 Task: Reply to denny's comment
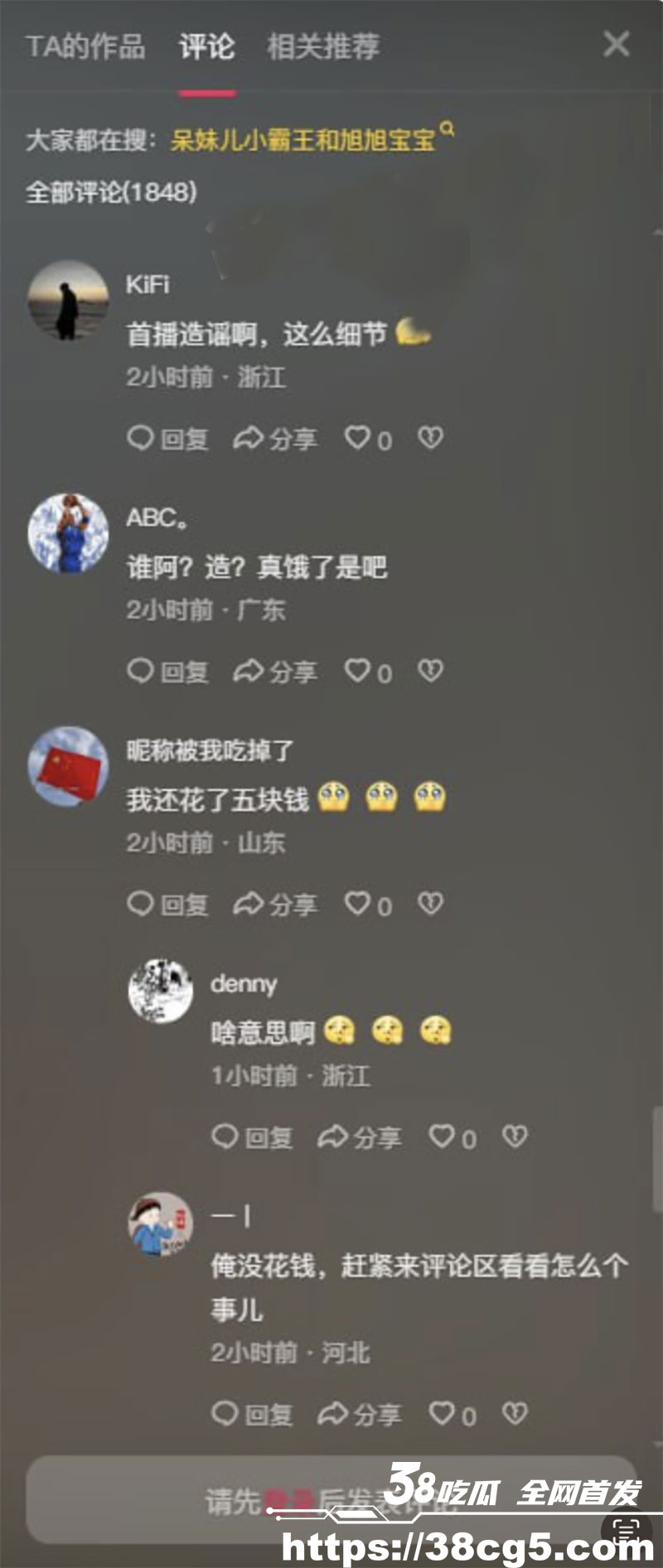tap(253, 1137)
